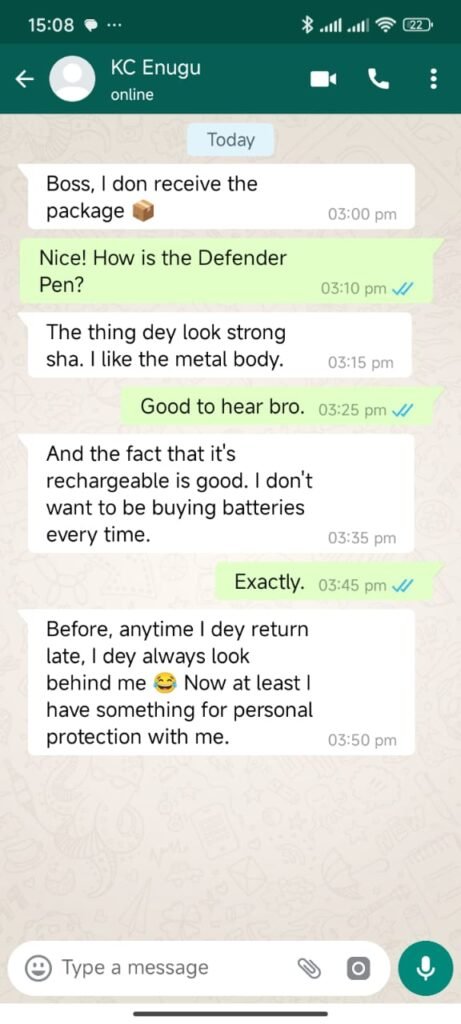
Task: Attach a file with the paperclip
Action: coord(310,969)
